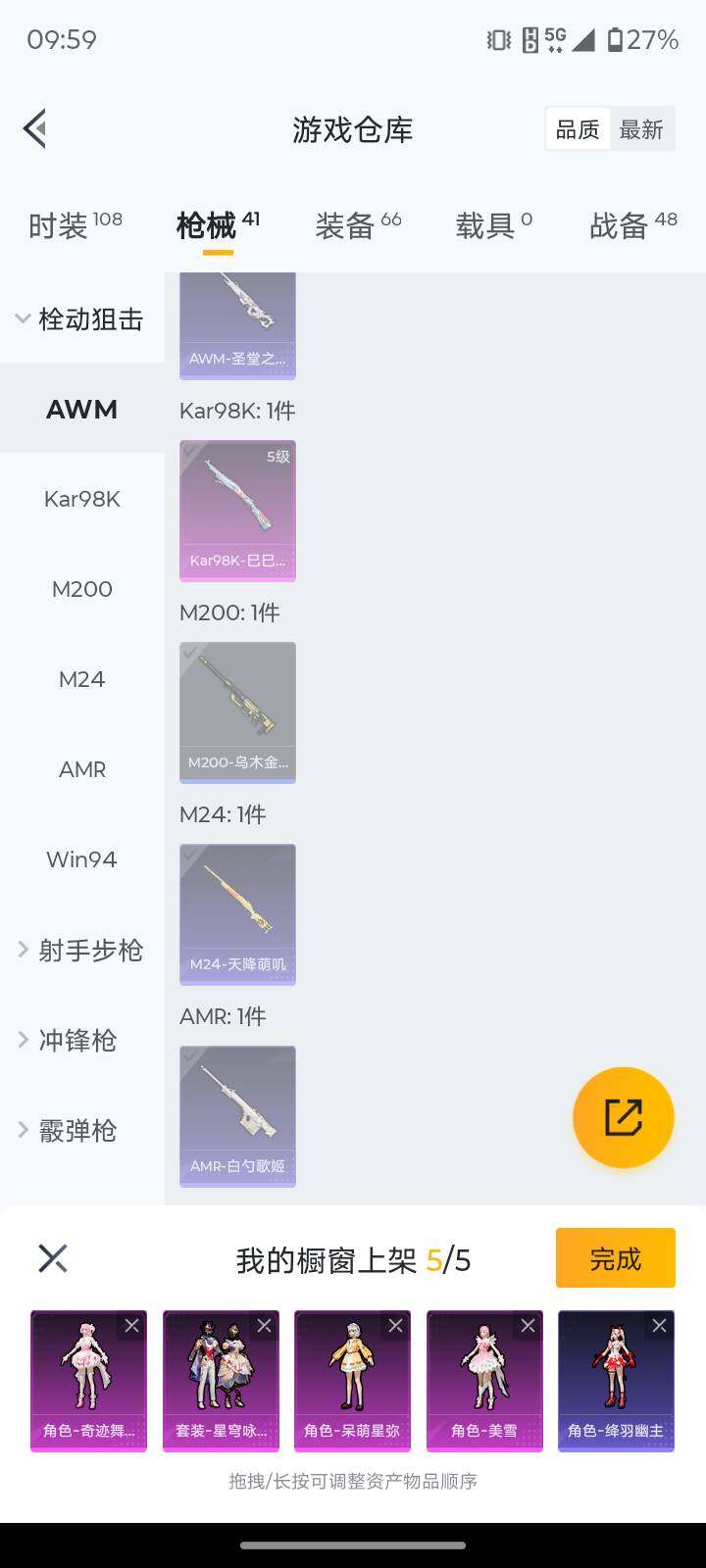Close the 我的橱窗上架 panel with the X
This screenshot has width=706, height=1568.
coord(52,1258)
